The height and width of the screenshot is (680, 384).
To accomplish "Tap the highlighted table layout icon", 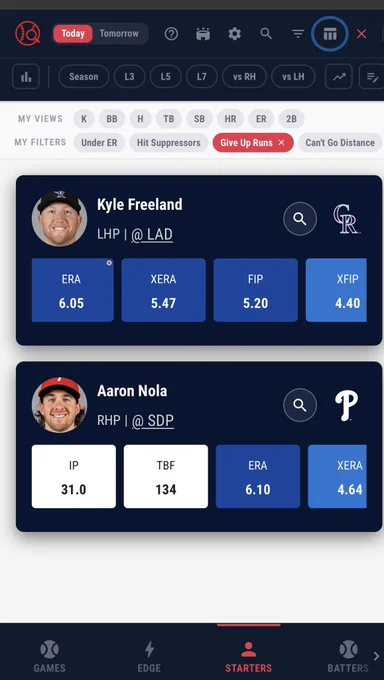I will coord(330,33).
